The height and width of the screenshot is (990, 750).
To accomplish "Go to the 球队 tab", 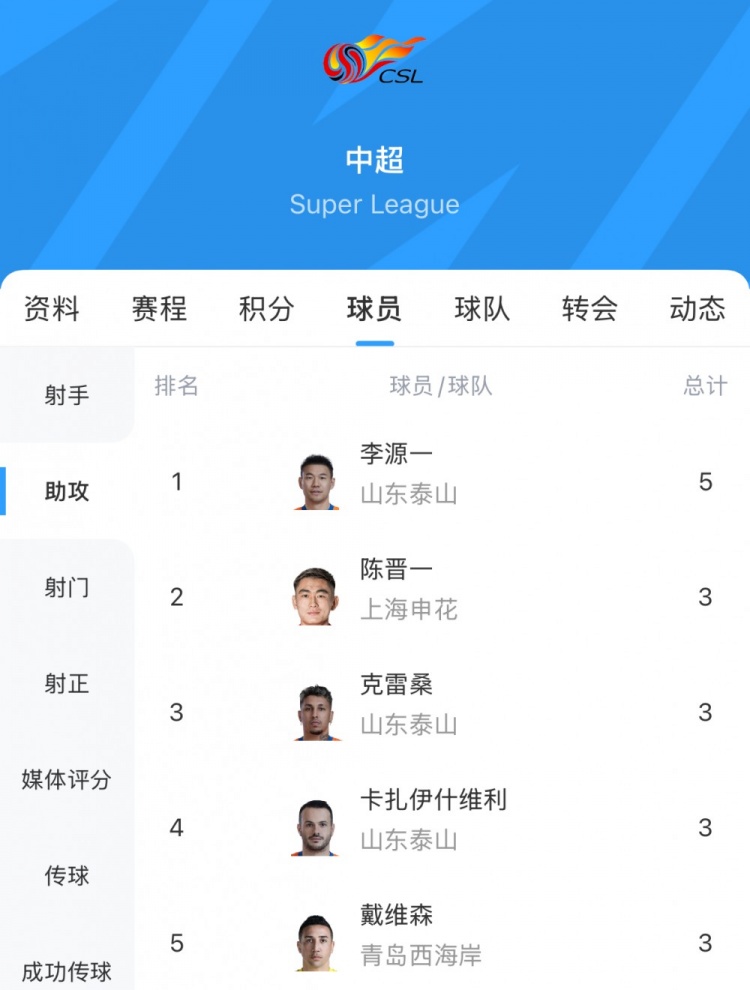I will tap(482, 309).
